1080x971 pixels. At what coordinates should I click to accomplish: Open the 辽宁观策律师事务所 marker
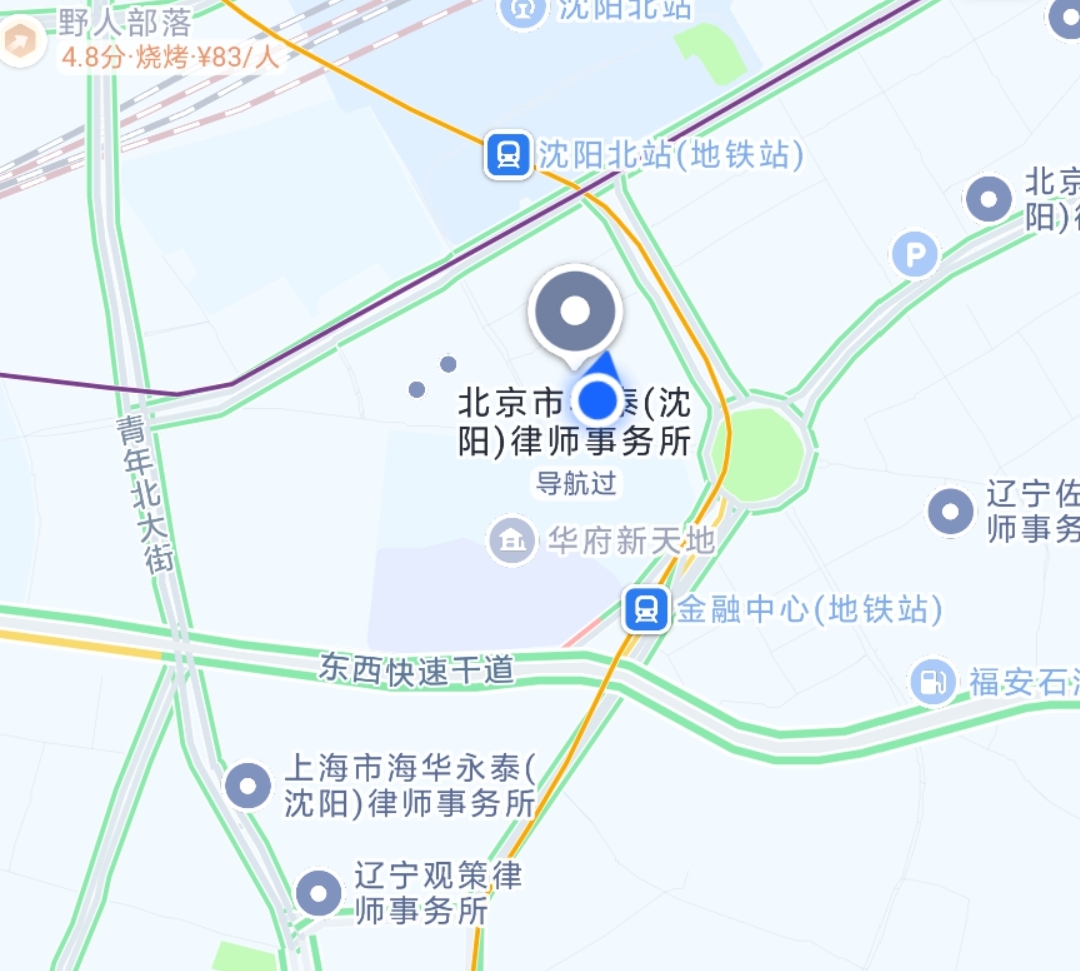[320, 893]
